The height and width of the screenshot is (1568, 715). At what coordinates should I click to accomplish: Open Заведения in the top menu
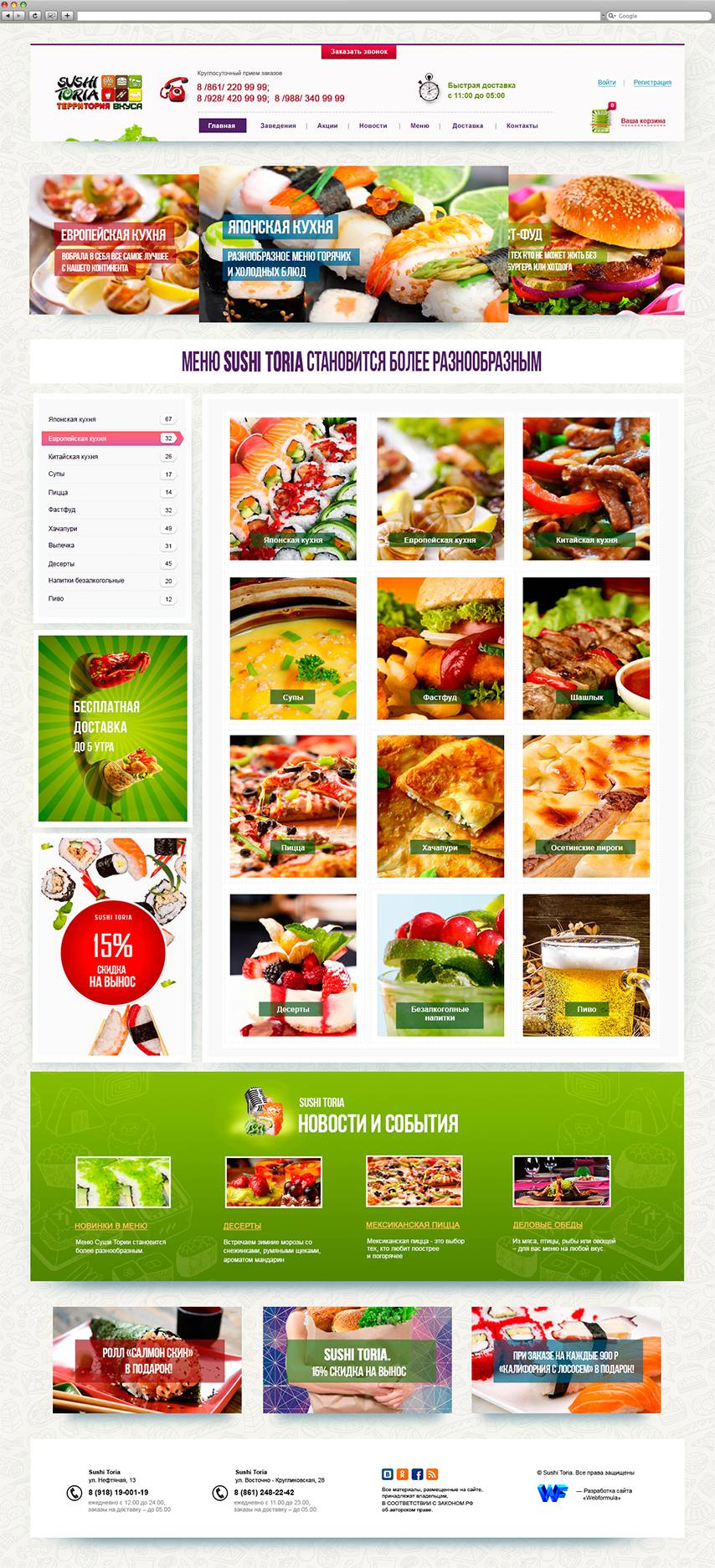(278, 126)
